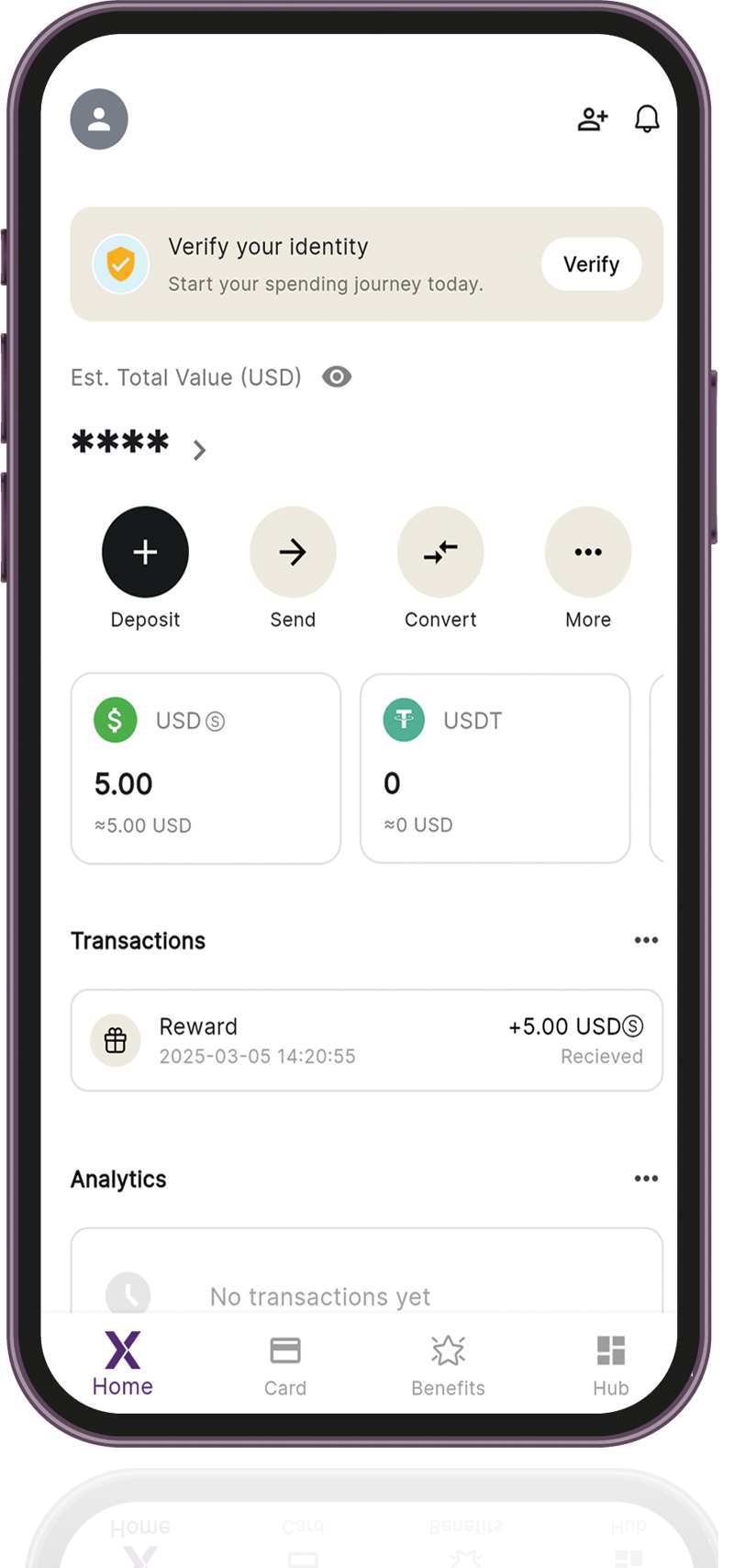Open the profile avatar icon
The image size is (734, 1568).
coord(98,118)
